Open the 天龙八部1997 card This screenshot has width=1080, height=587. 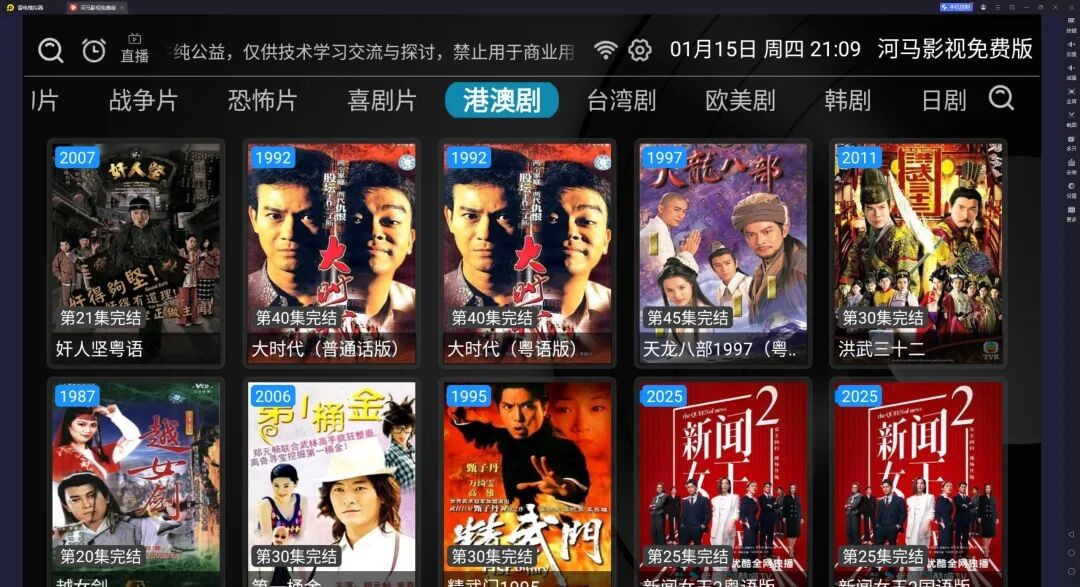pos(723,252)
